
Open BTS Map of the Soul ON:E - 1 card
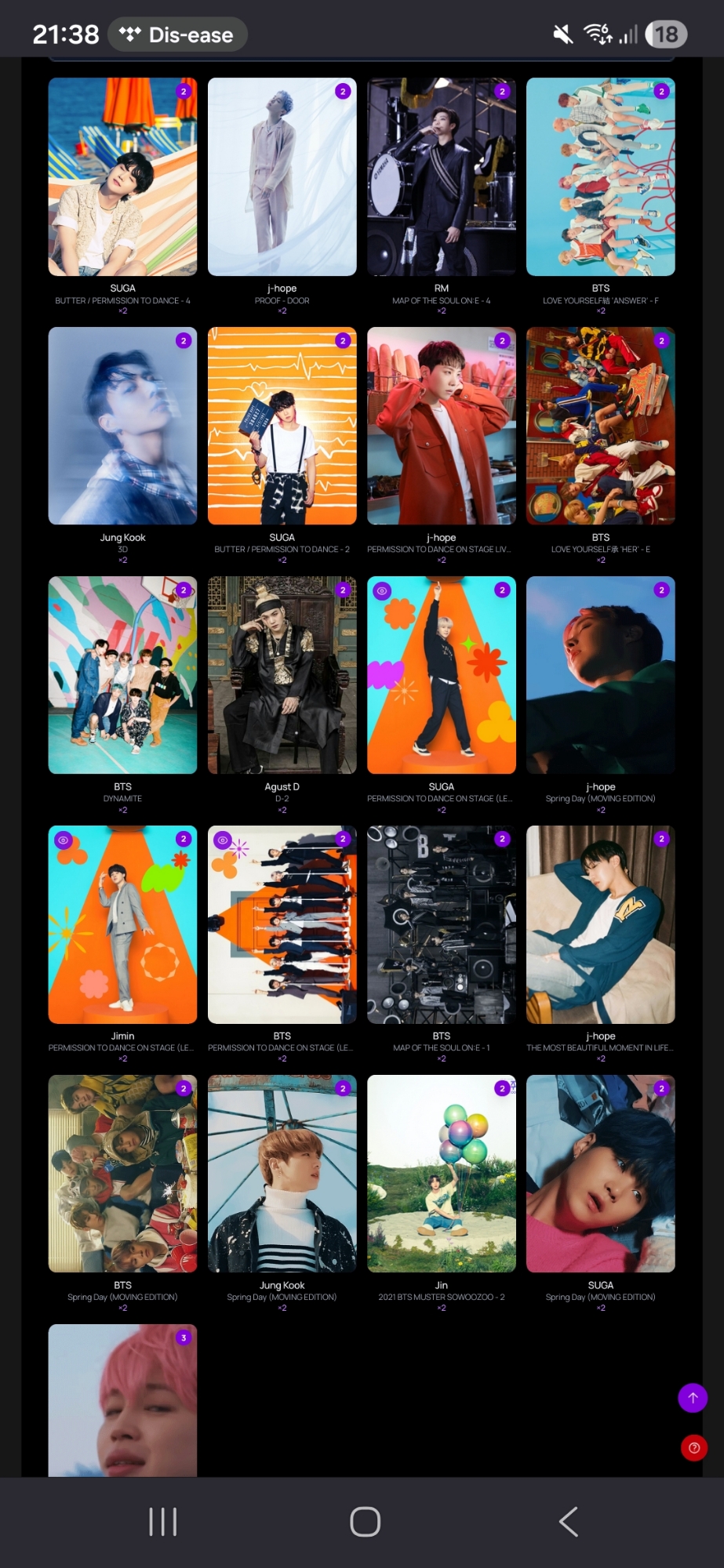click(x=442, y=924)
